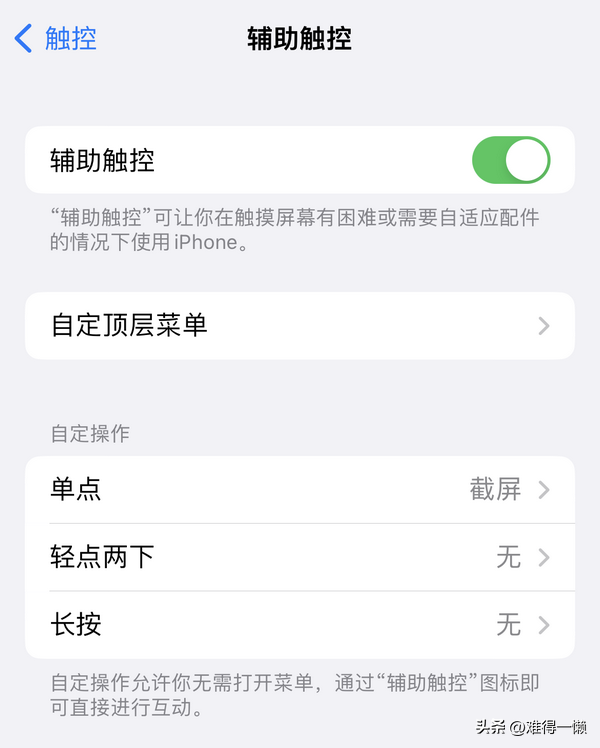Go back to the 触控 settings page
The width and height of the screenshot is (600, 748).
[56, 39]
